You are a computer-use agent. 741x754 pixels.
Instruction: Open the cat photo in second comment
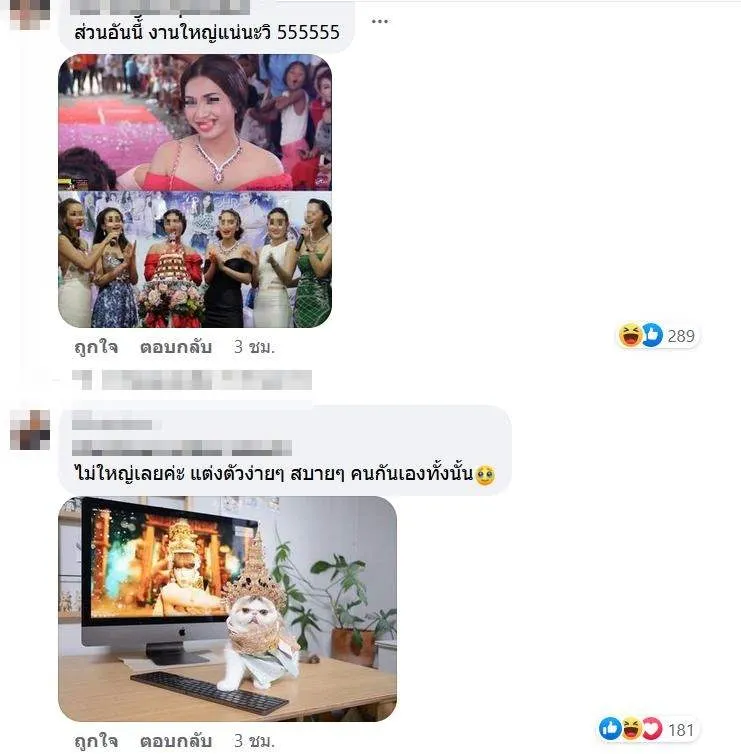(x=227, y=608)
